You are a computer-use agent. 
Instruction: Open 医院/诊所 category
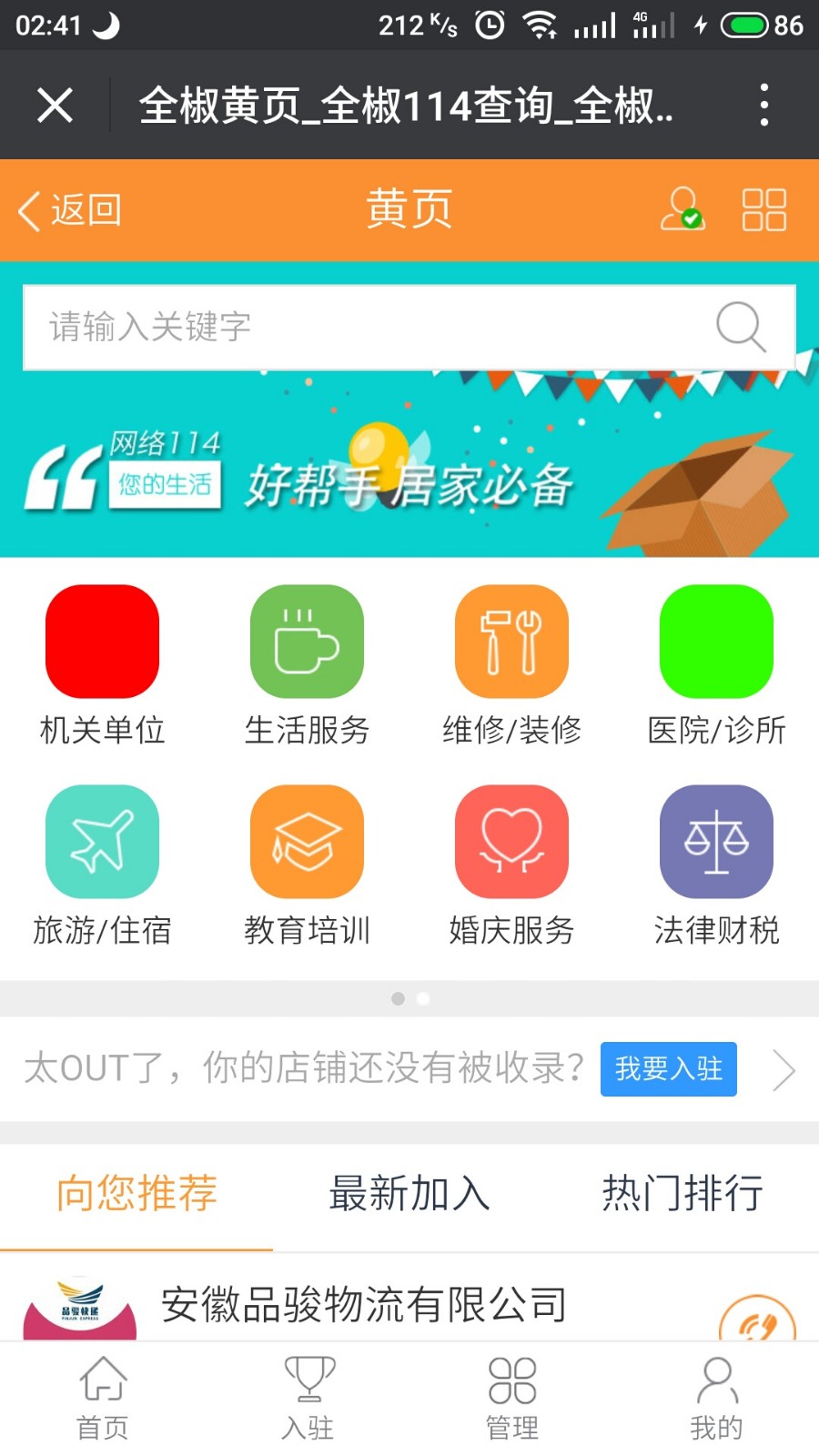pyautogui.click(x=716, y=666)
